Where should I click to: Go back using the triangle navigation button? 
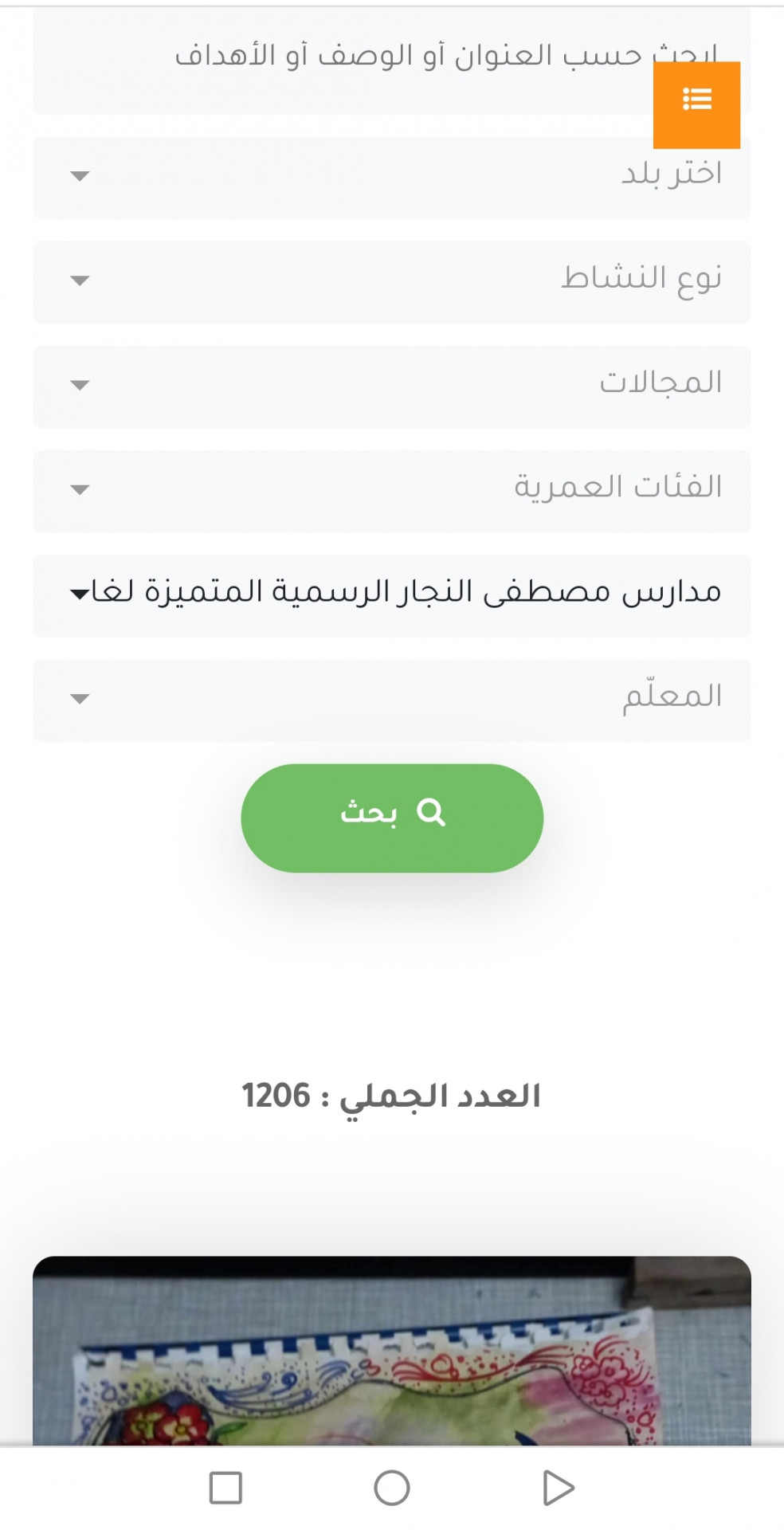click(558, 1488)
